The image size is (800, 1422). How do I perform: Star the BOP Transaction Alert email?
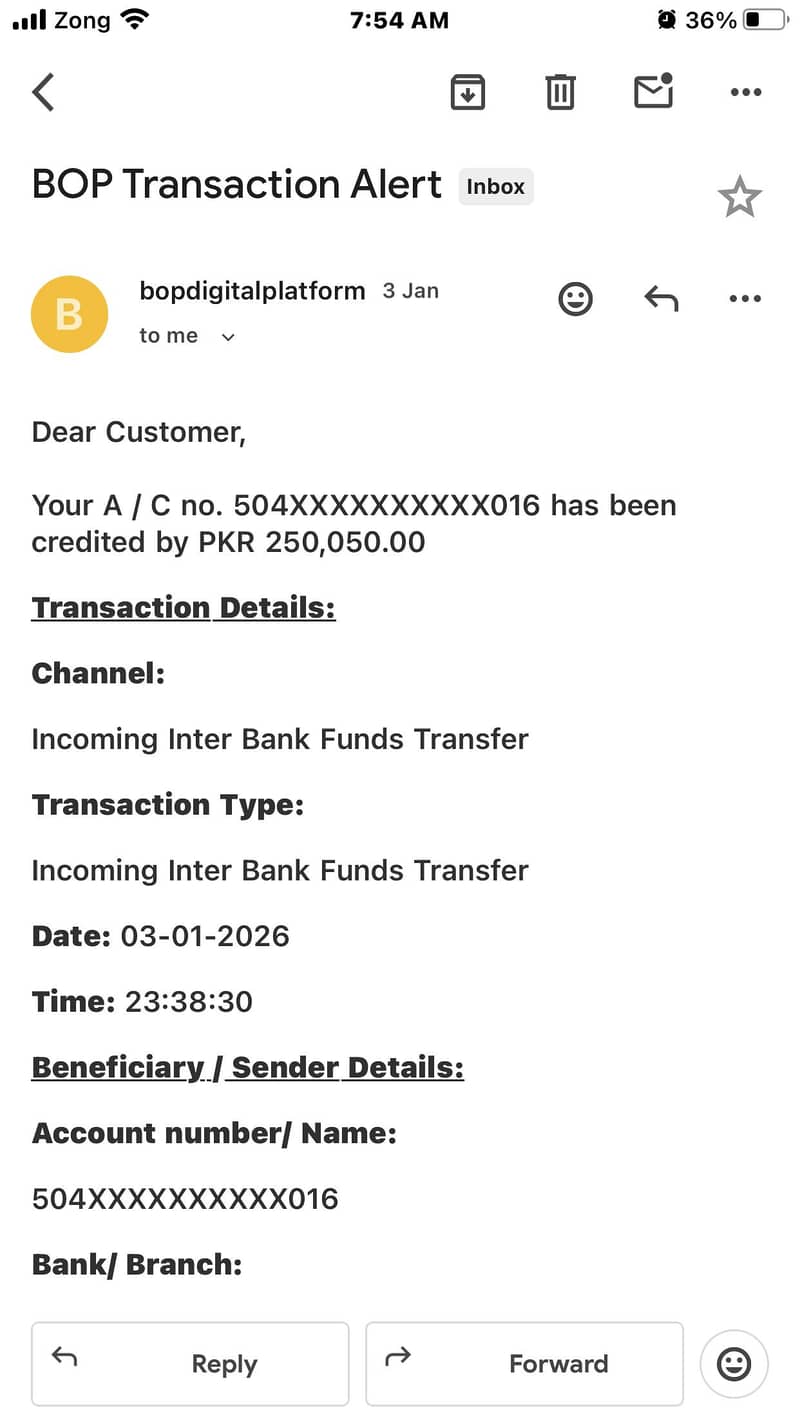740,197
